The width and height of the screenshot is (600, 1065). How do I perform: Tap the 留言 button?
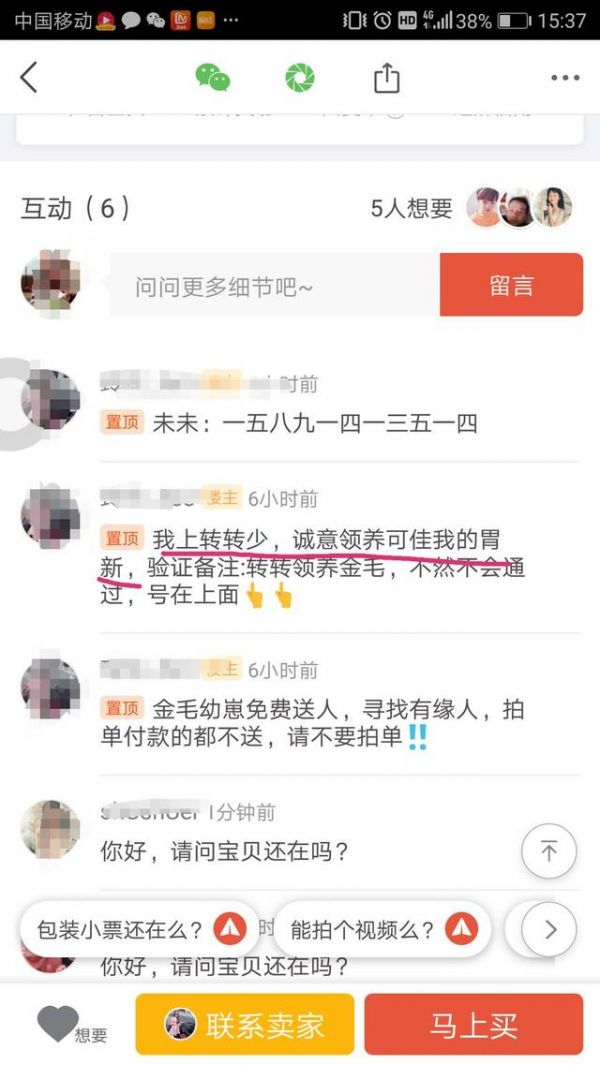[x=511, y=285]
